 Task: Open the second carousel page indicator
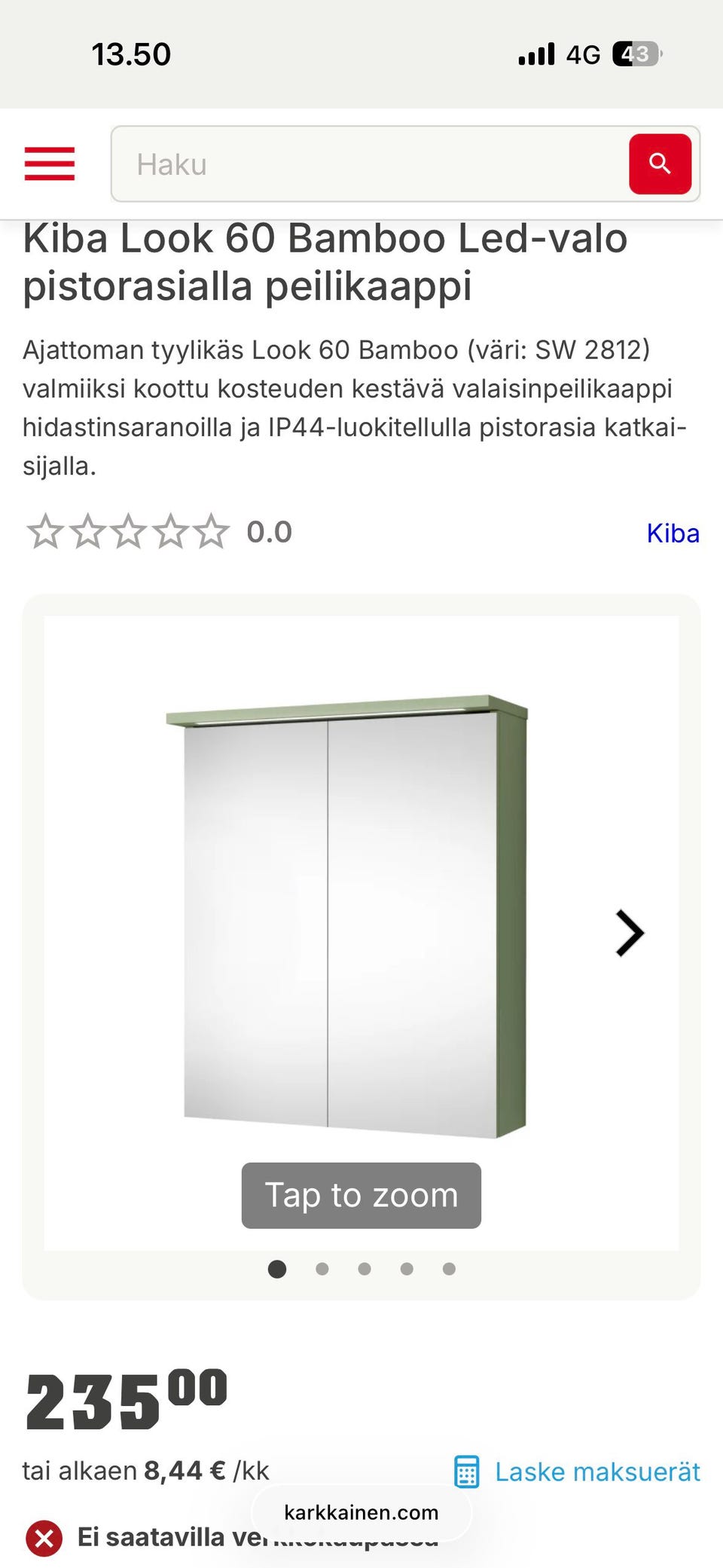coord(322,1269)
